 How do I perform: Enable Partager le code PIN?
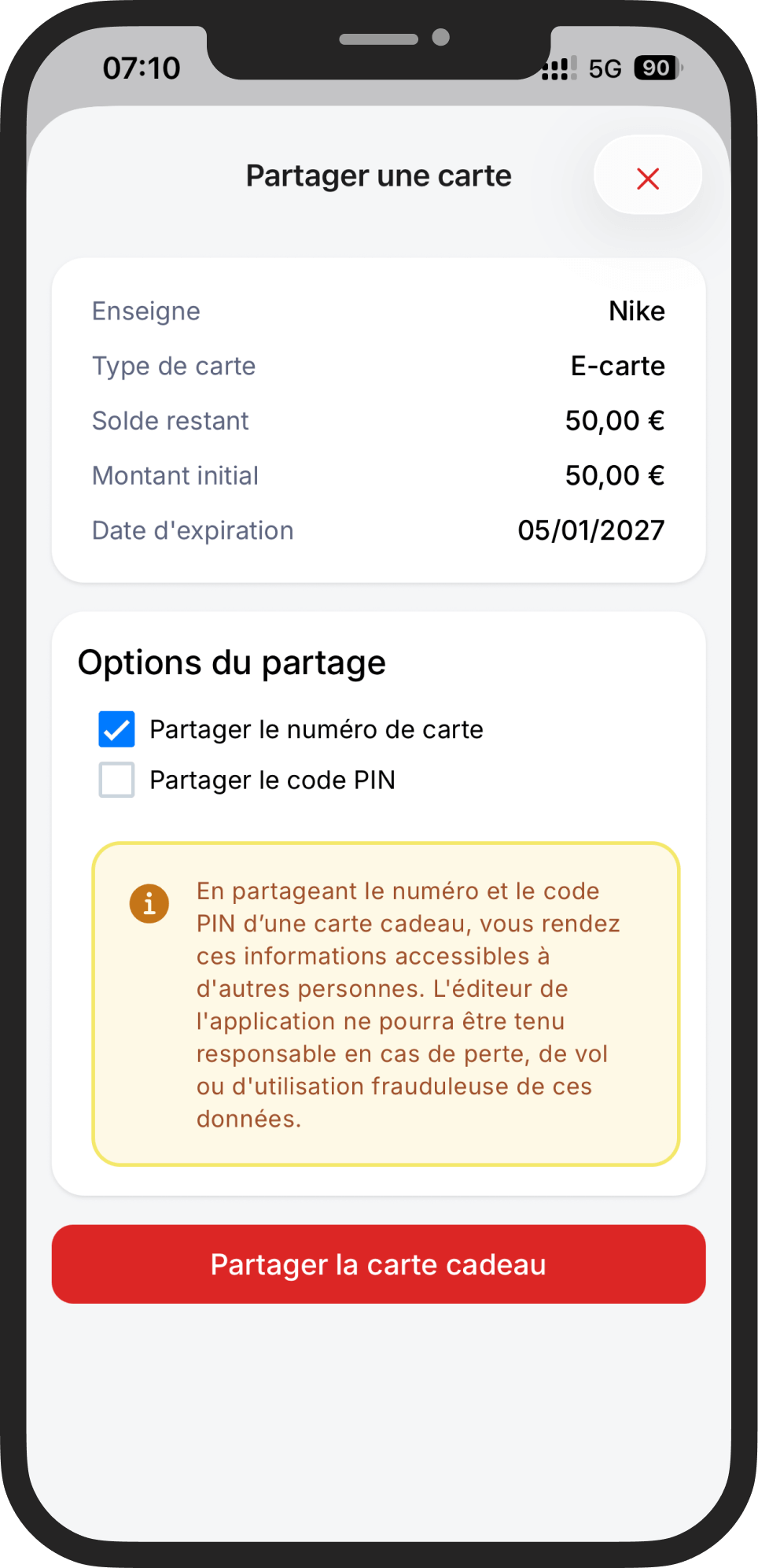click(x=116, y=780)
